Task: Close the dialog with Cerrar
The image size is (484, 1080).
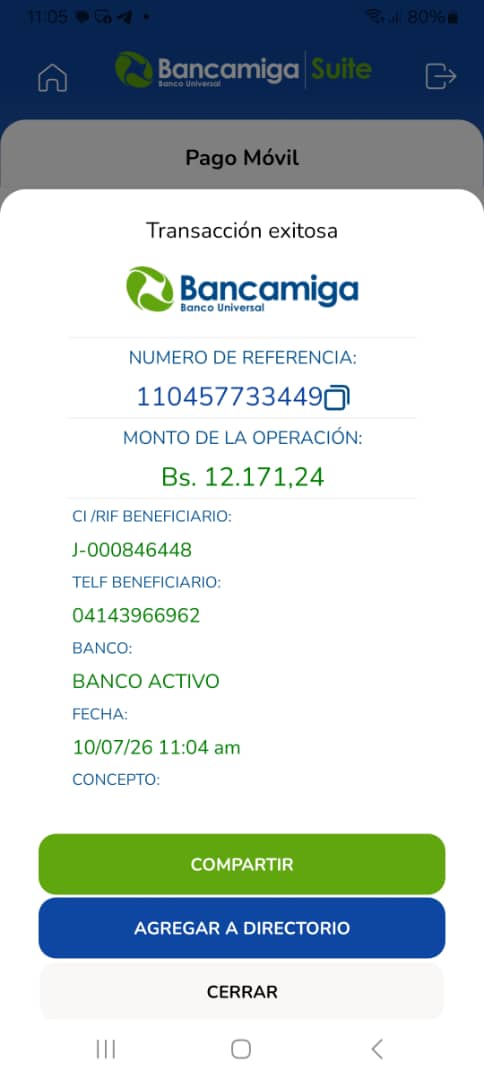Action: (242, 992)
